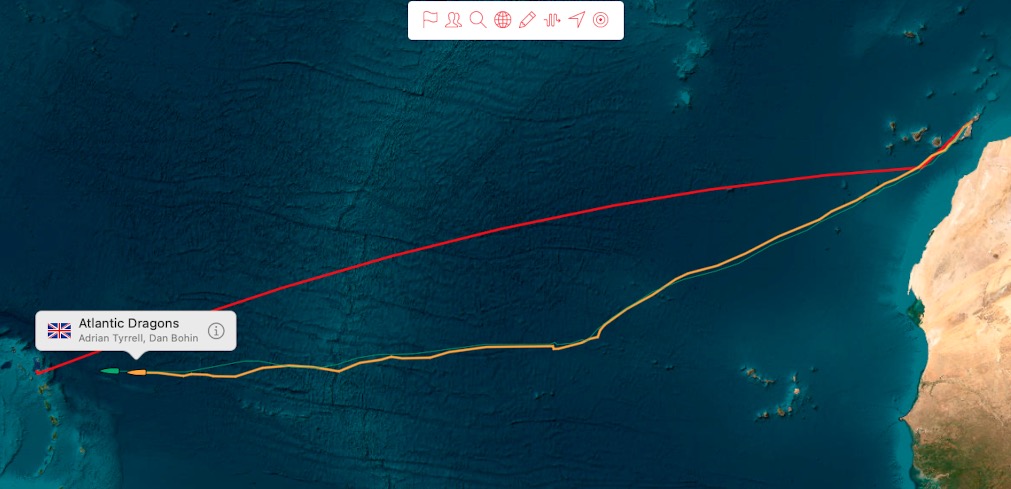
Task: Open the teams people icon
Action: click(x=454, y=19)
